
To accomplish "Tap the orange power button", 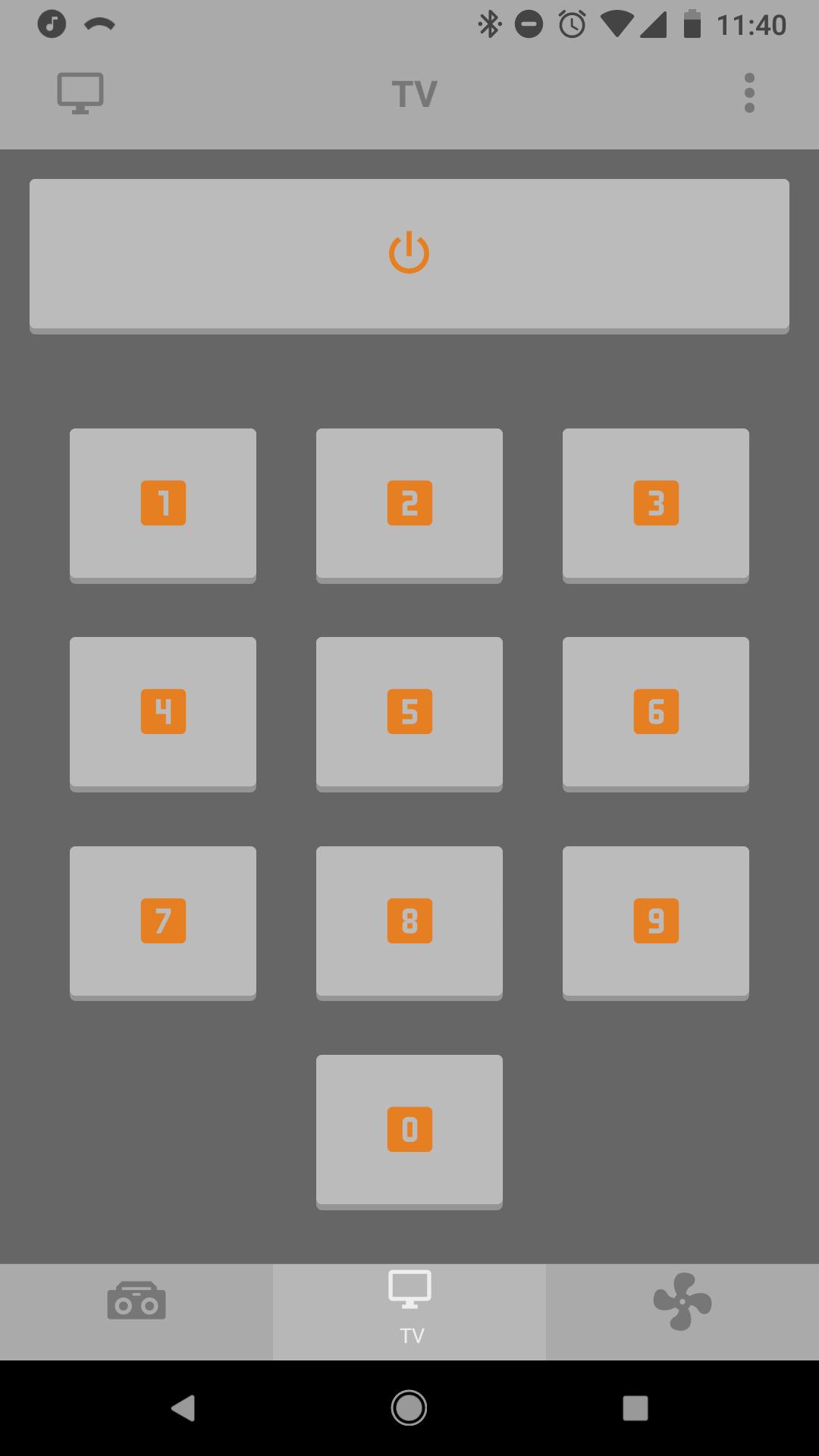I will pyautogui.click(x=409, y=254).
